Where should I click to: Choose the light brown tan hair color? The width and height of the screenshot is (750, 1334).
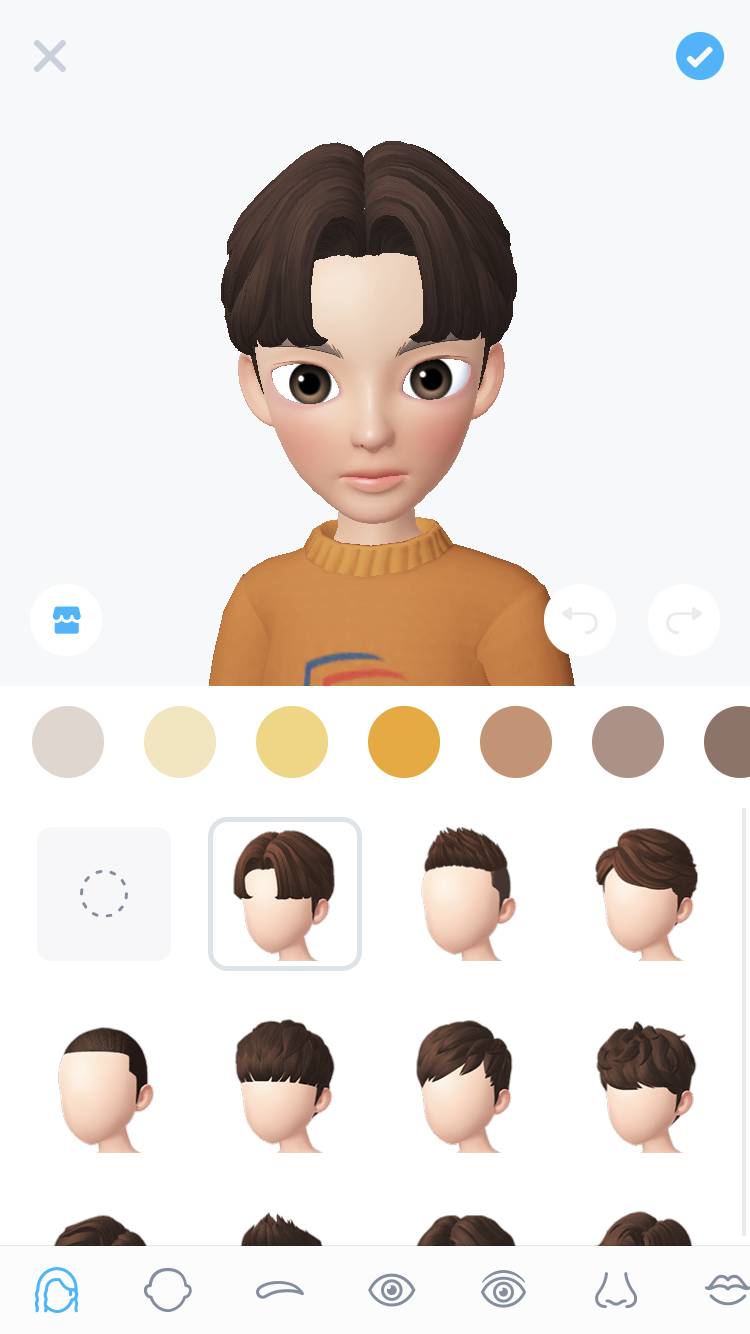[x=516, y=742]
